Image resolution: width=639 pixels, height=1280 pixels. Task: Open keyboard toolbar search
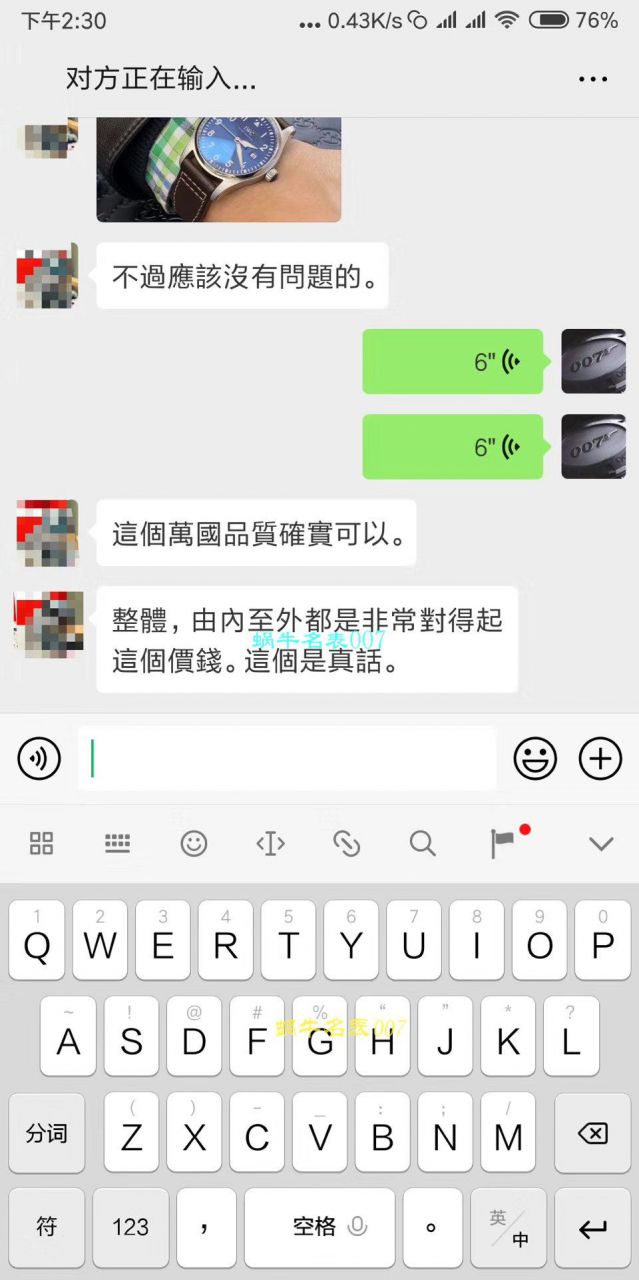[423, 843]
